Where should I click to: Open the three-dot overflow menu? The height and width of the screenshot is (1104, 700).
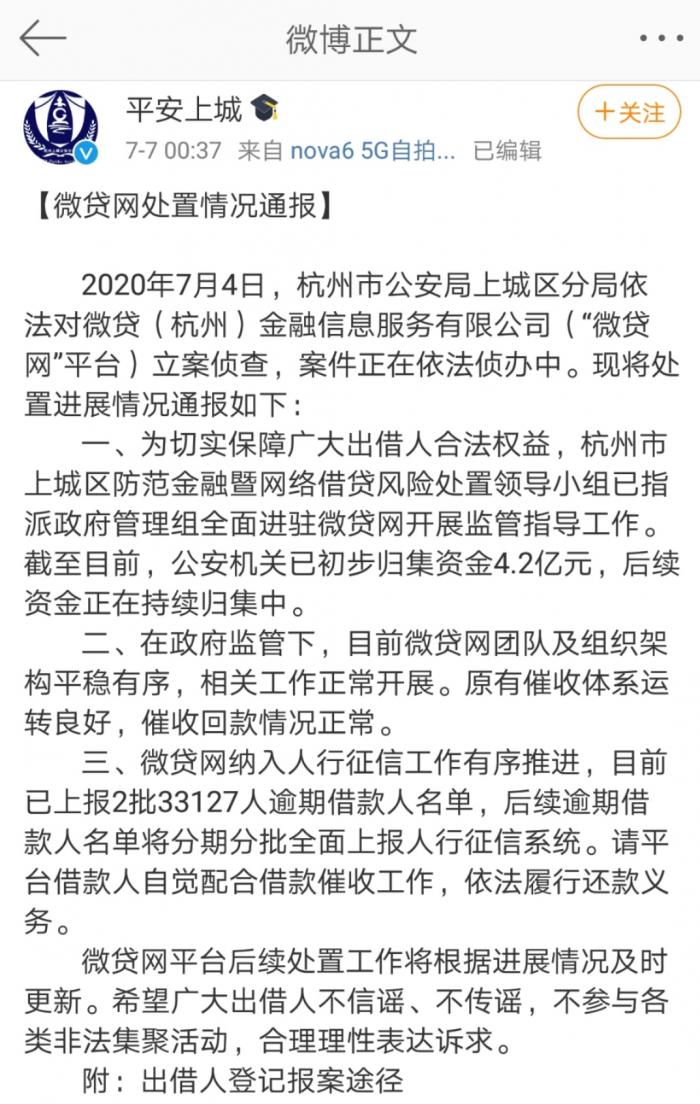click(660, 40)
